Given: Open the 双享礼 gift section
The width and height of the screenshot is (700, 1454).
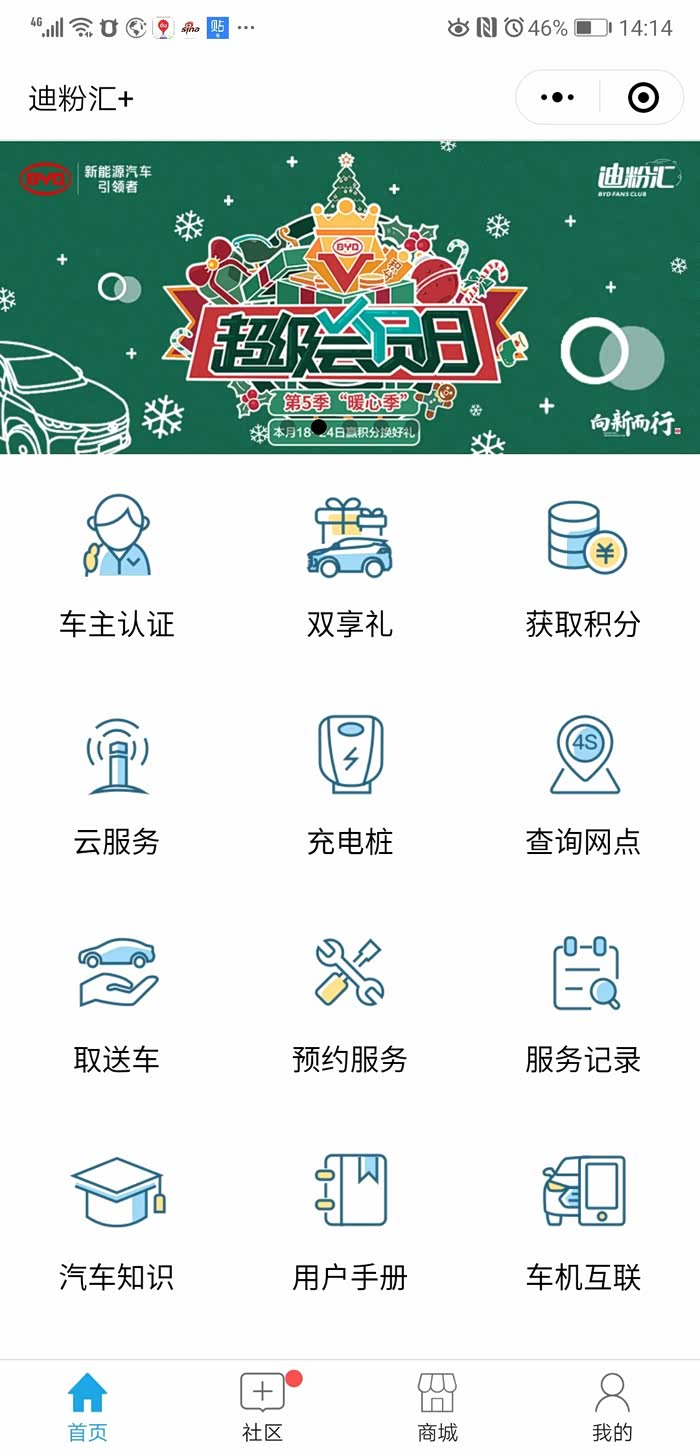Looking at the screenshot, I should click(350, 566).
